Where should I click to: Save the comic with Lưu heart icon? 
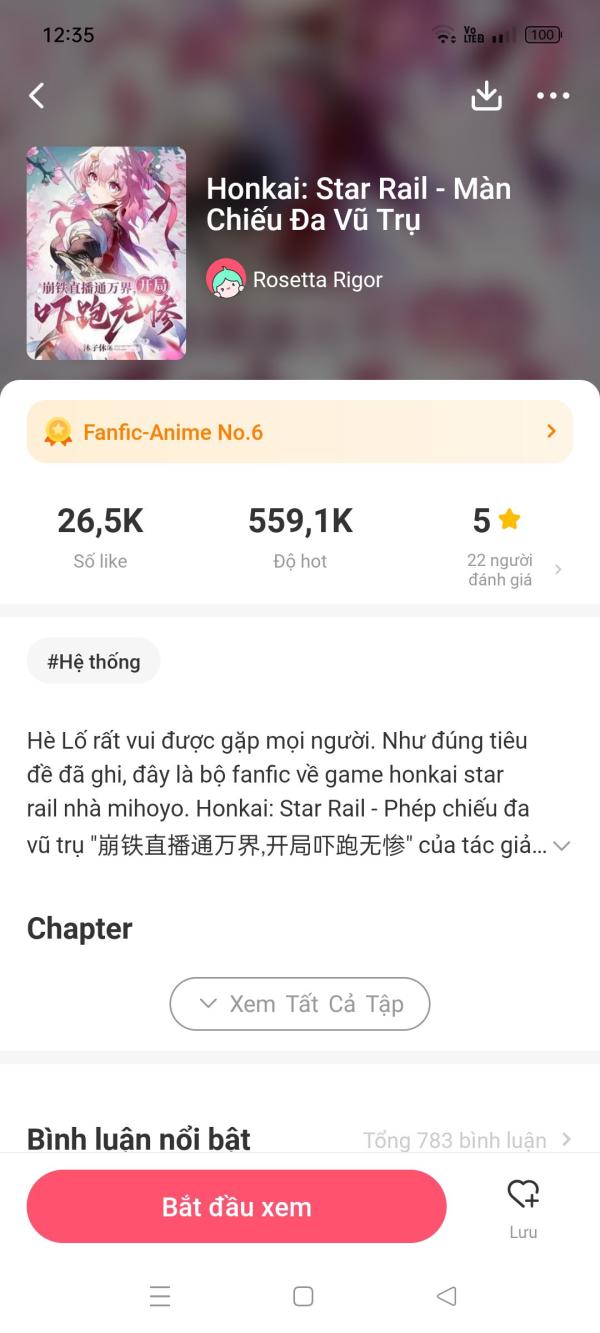523,1208
